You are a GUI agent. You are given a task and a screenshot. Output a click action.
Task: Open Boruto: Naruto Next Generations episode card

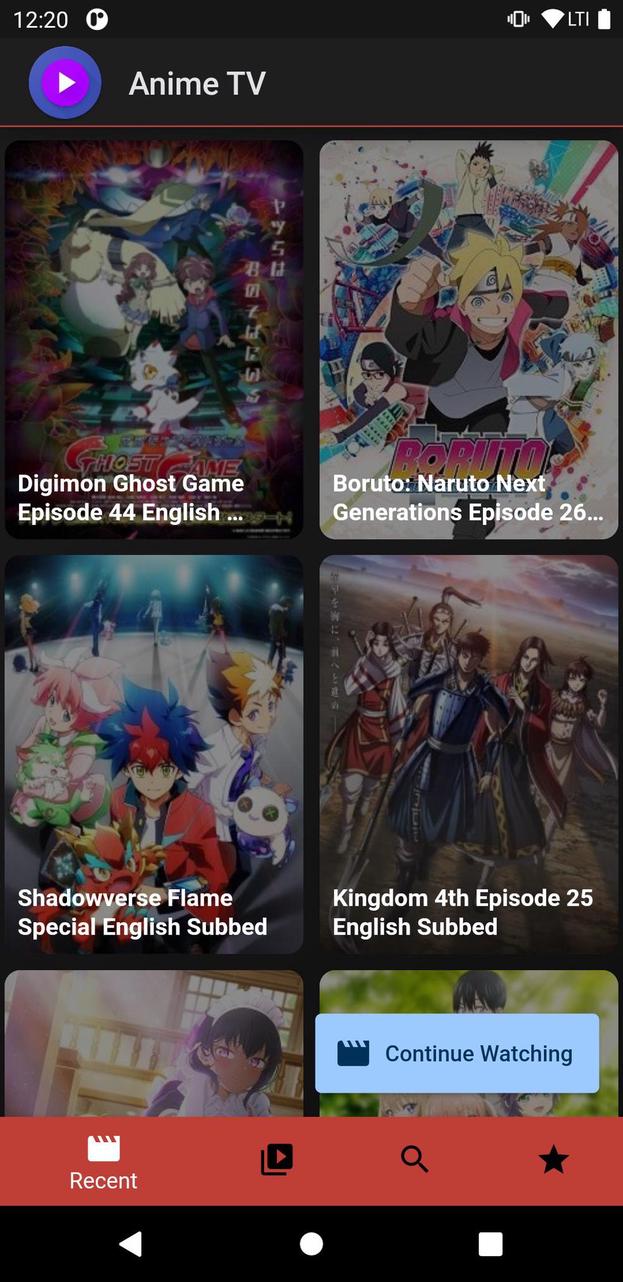click(468, 340)
